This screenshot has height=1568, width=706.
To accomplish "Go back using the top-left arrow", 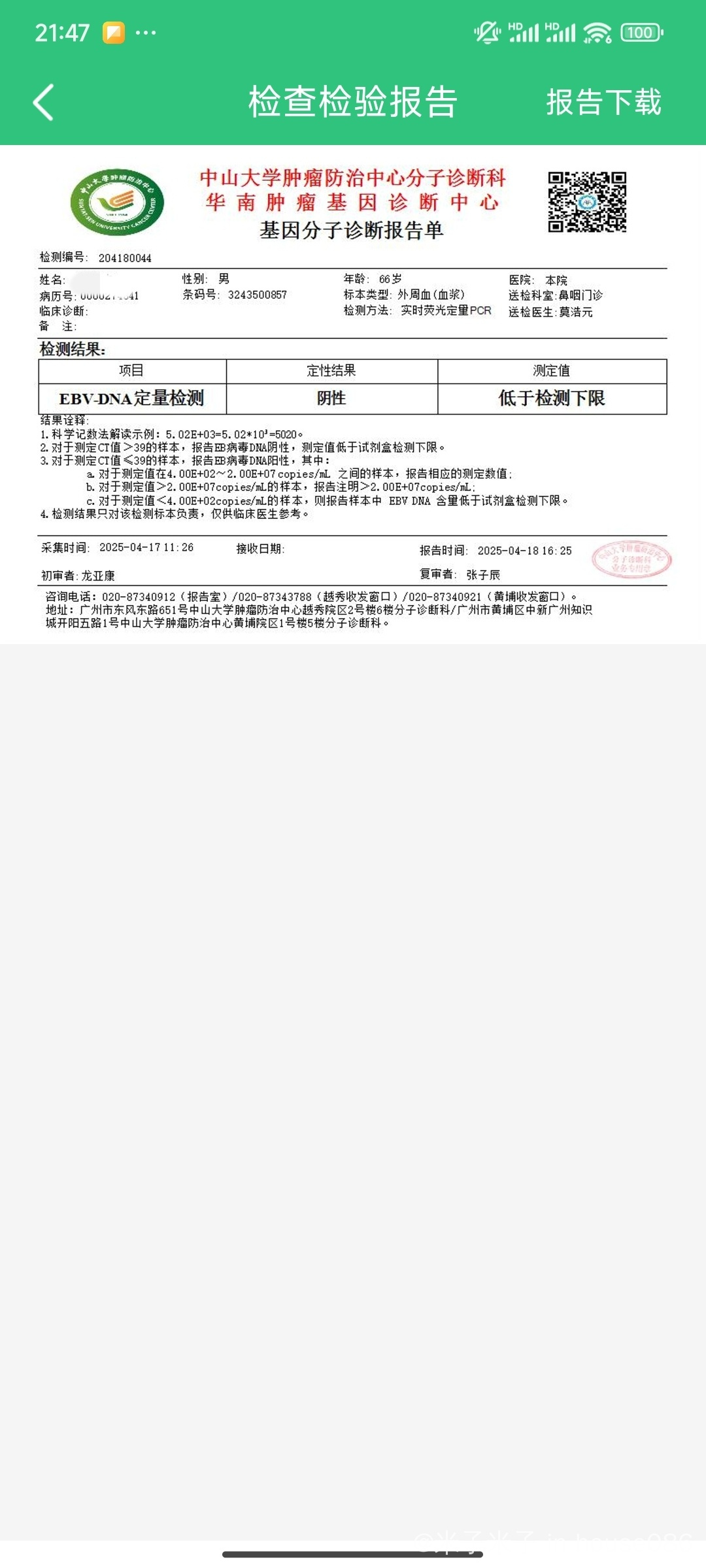I will coord(43,102).
